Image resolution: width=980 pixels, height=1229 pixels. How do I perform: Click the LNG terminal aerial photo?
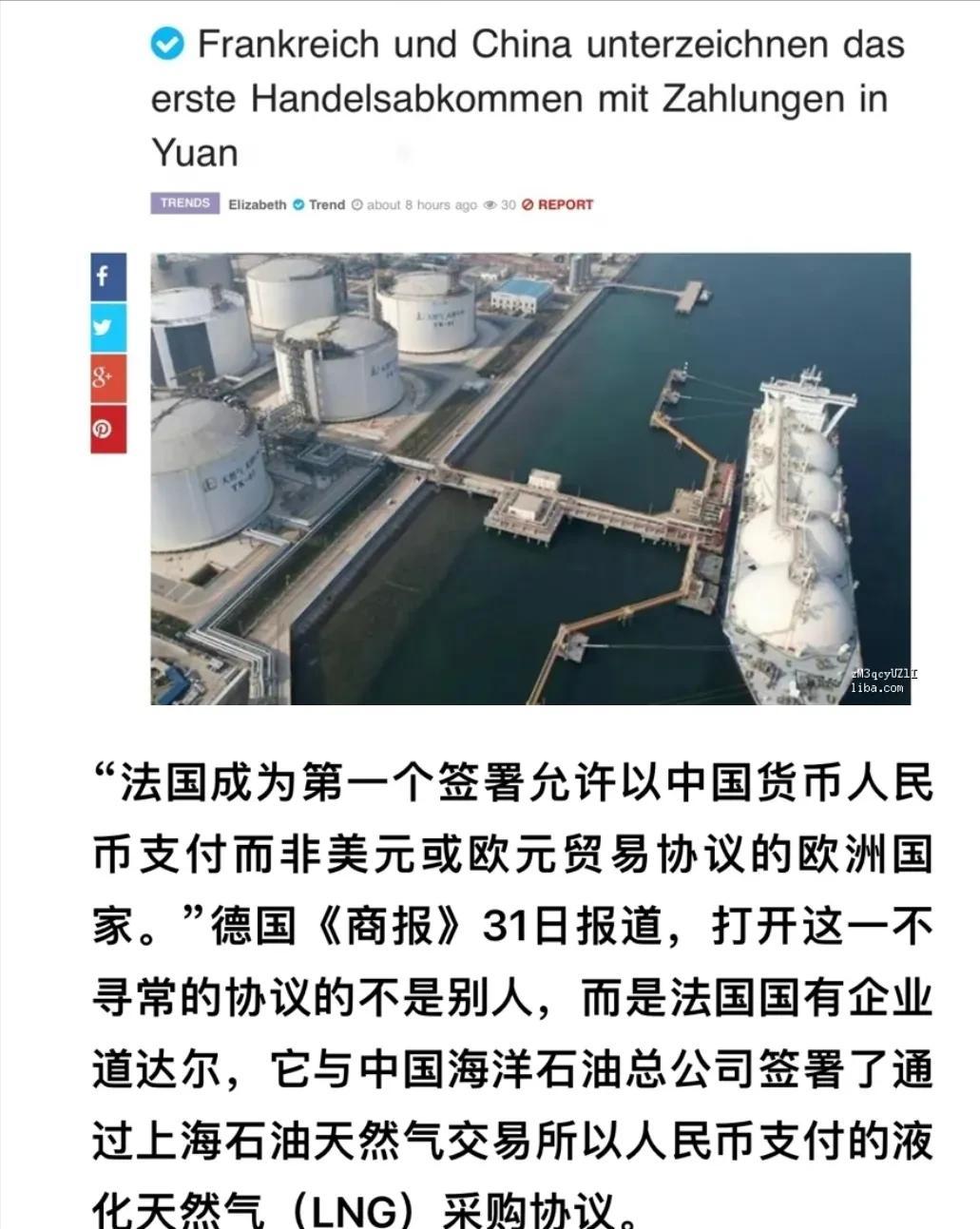click(532, 475)
